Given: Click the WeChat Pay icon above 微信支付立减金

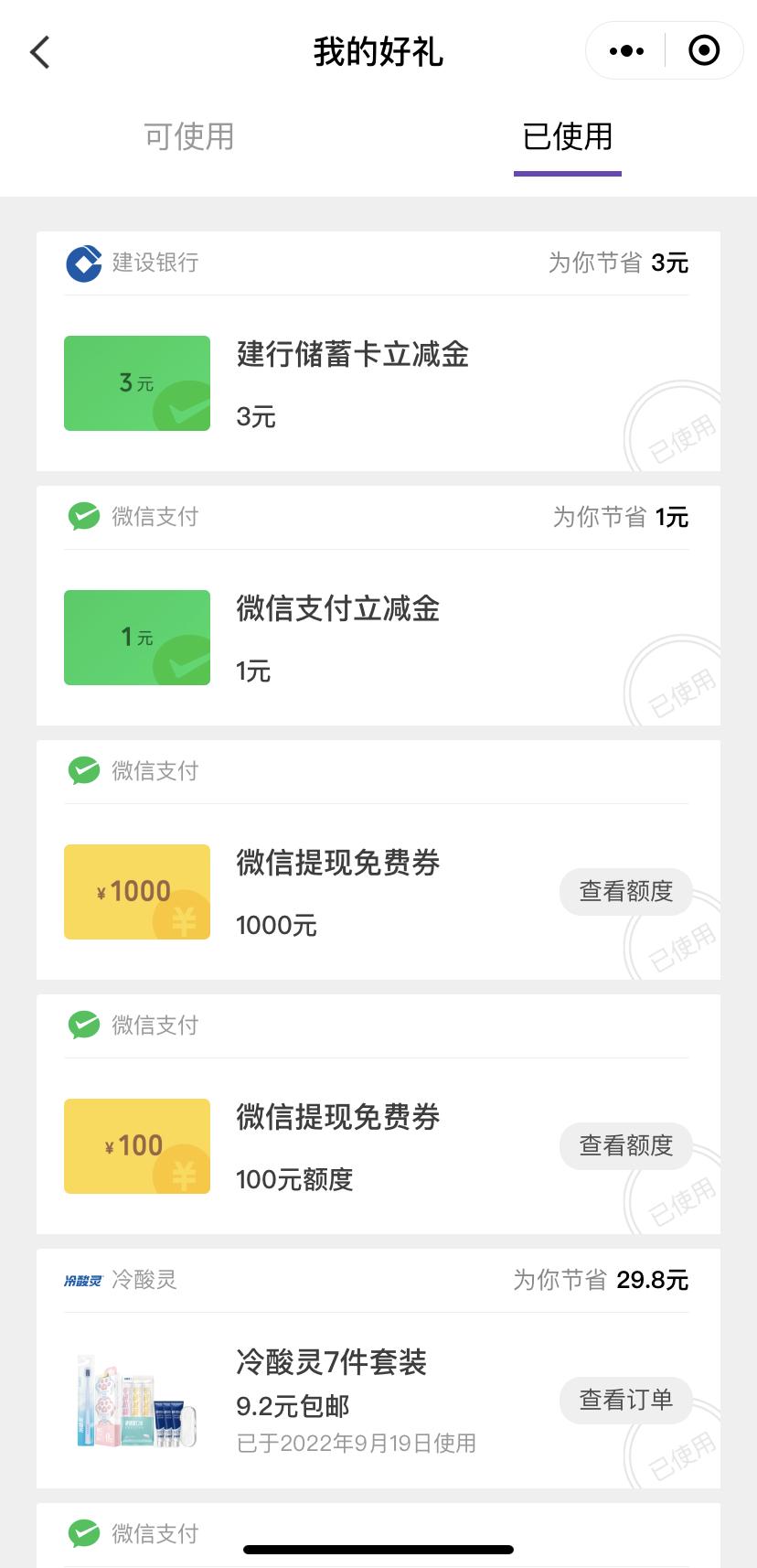Looking at the screenshot, I should click(83, 517).
